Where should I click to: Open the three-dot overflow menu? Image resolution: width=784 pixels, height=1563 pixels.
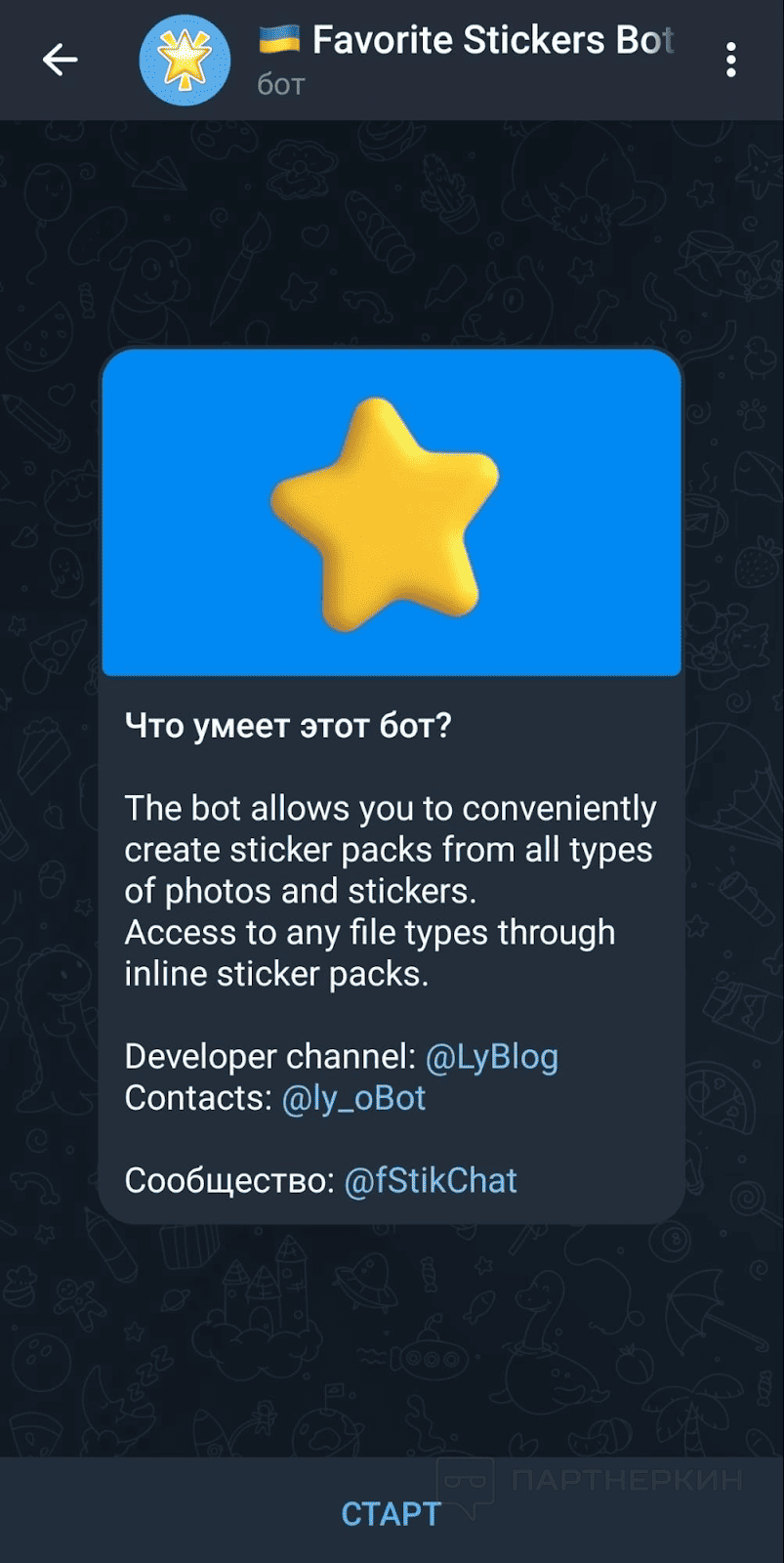pyautogui.click(x=730, y=60)
